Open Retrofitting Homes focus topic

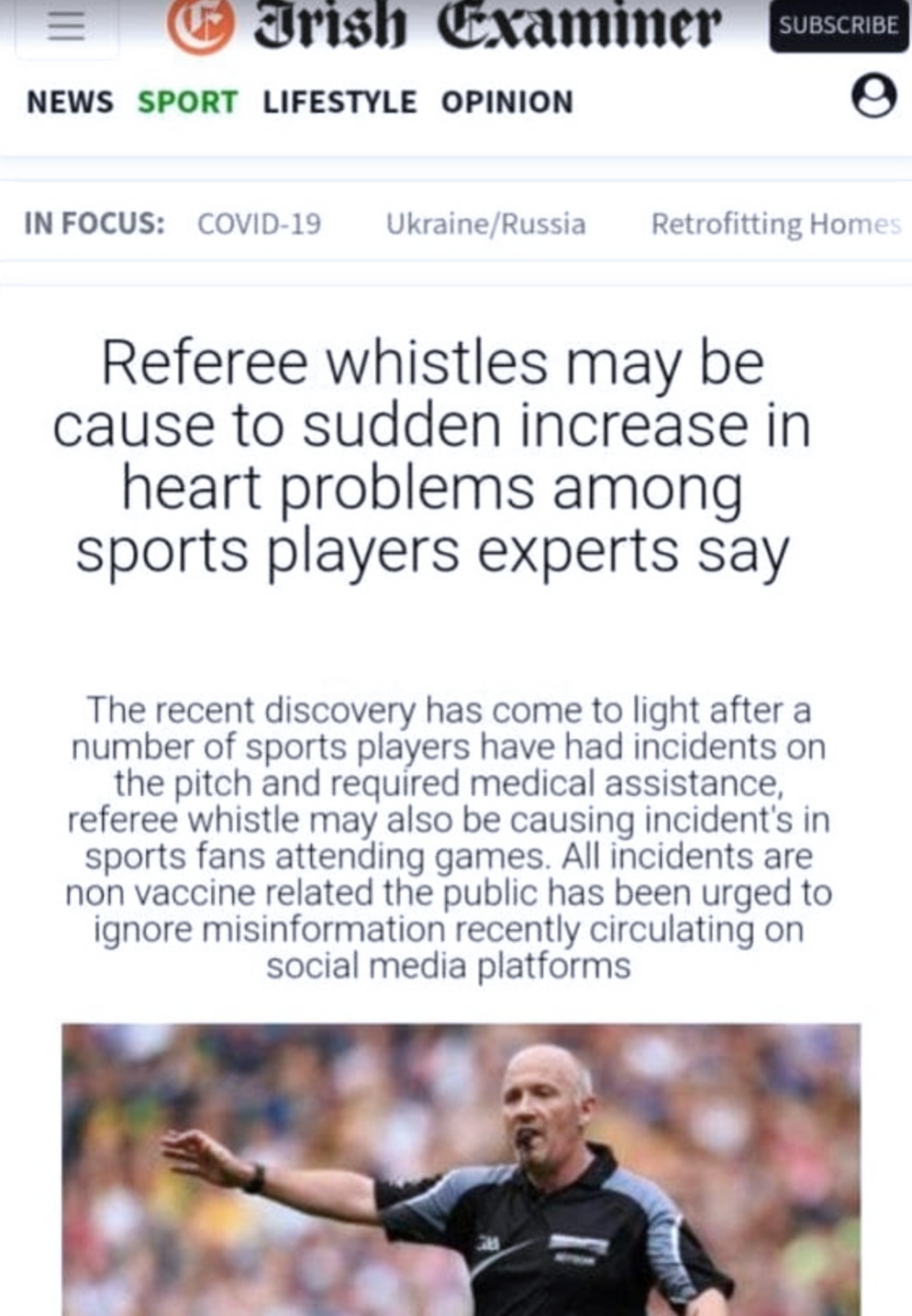pos(775,224)
